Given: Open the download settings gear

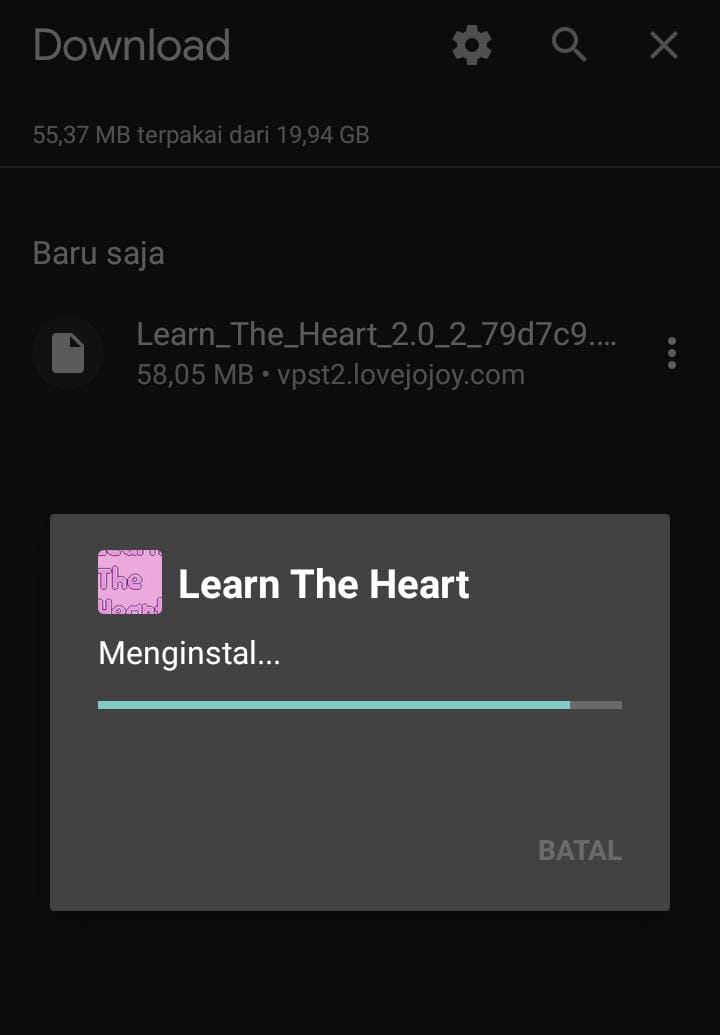Looking at the screenshot, I should [472, 46].
